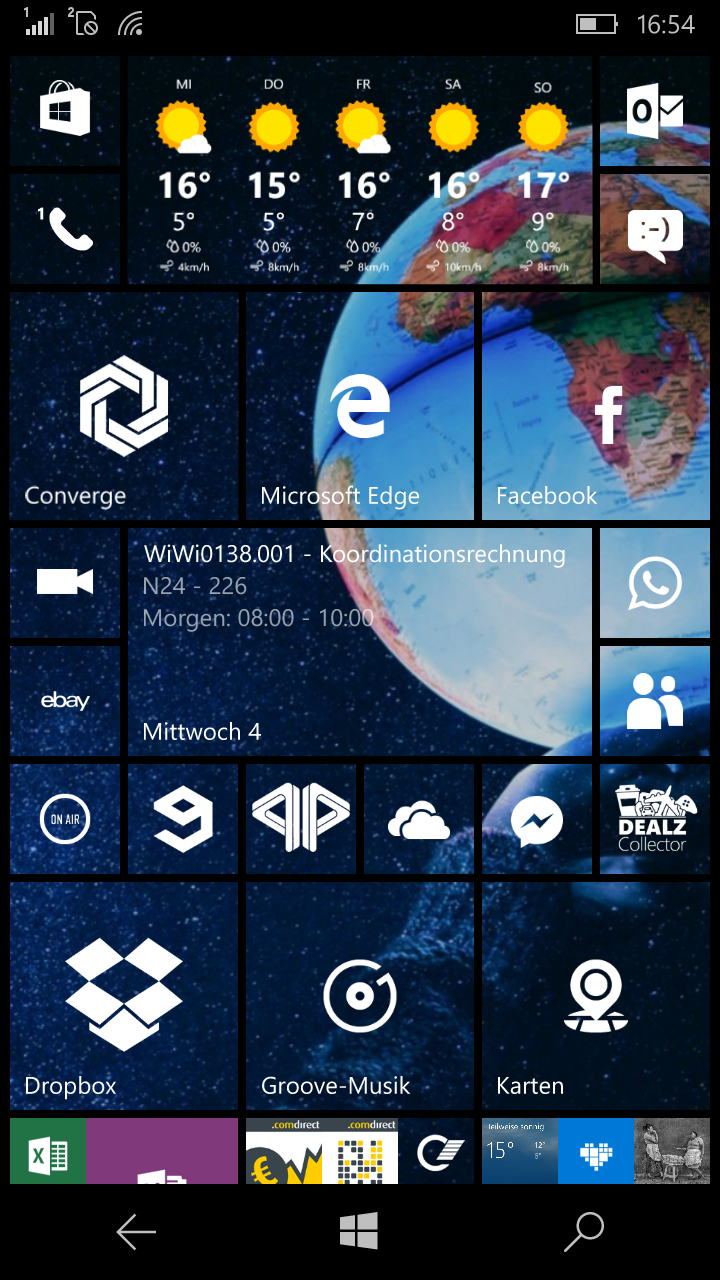Launch Outlook Mail tile

point(655,111)
